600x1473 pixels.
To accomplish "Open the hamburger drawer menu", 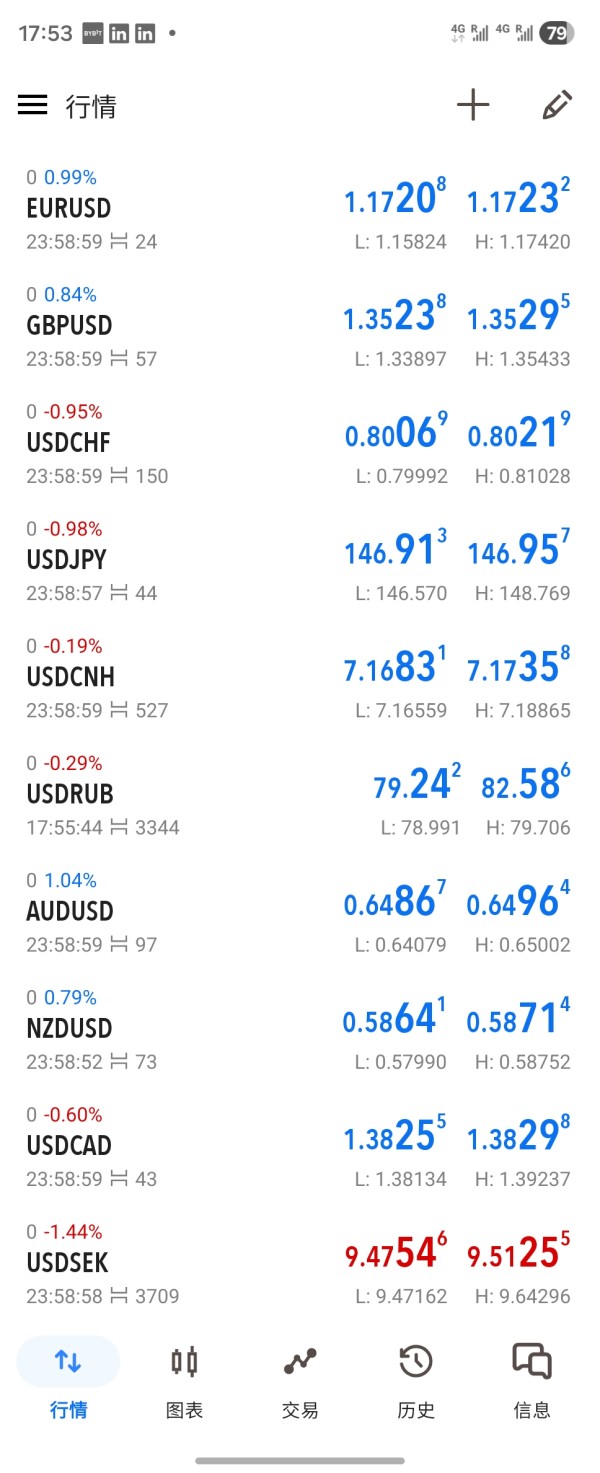I will tap(33, 105).
